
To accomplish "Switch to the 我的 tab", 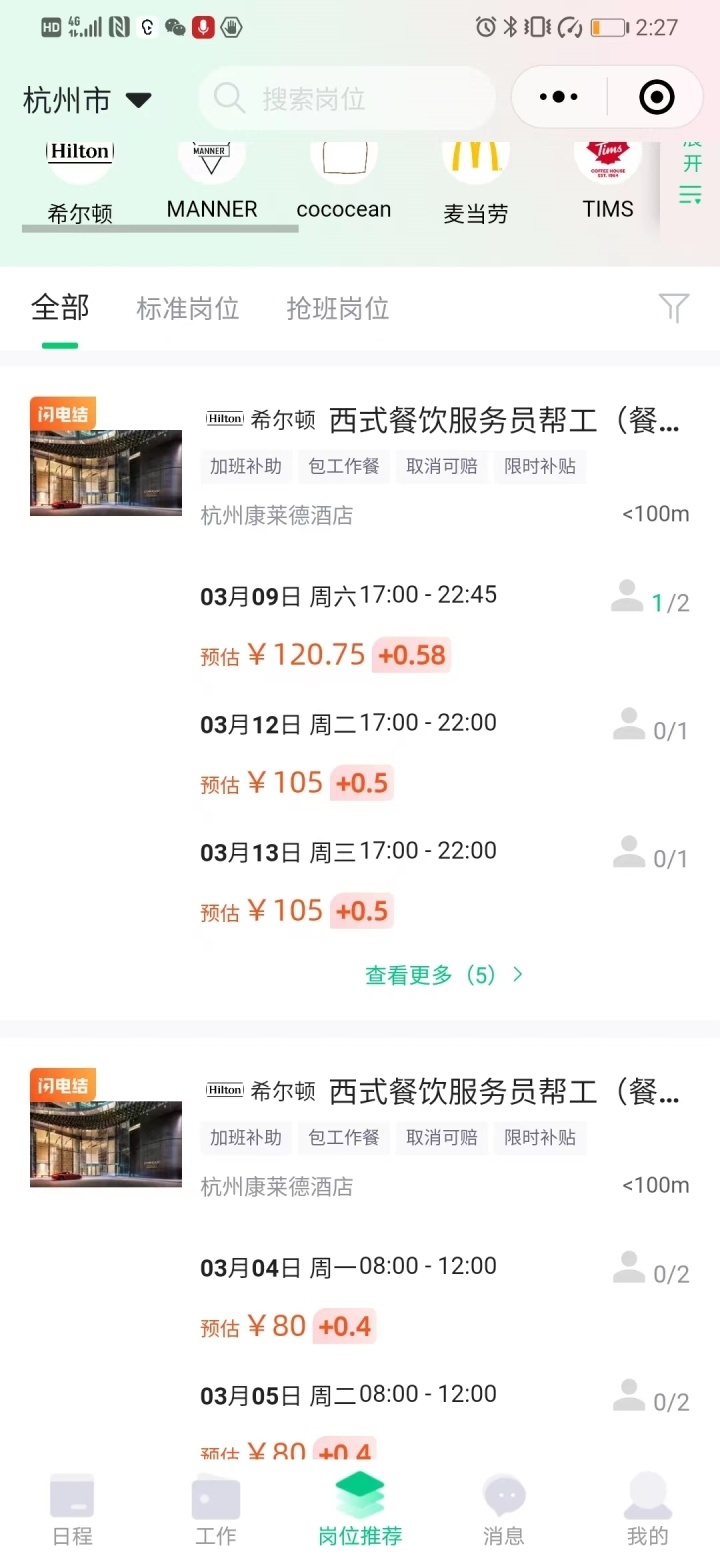I will click(647, 1510).
